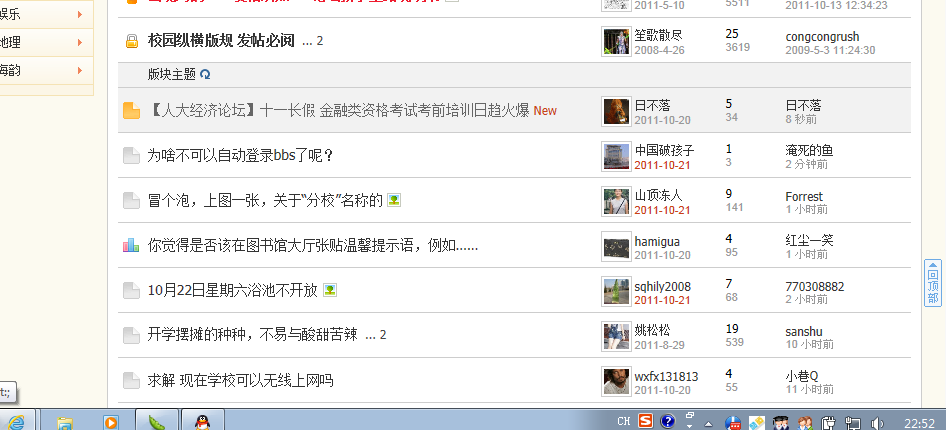Image resolution: width=946 pixels, height=430 pixels.
Task: Jump to page 2 of 开学摆摊的种种
Action: click(383, 335)
